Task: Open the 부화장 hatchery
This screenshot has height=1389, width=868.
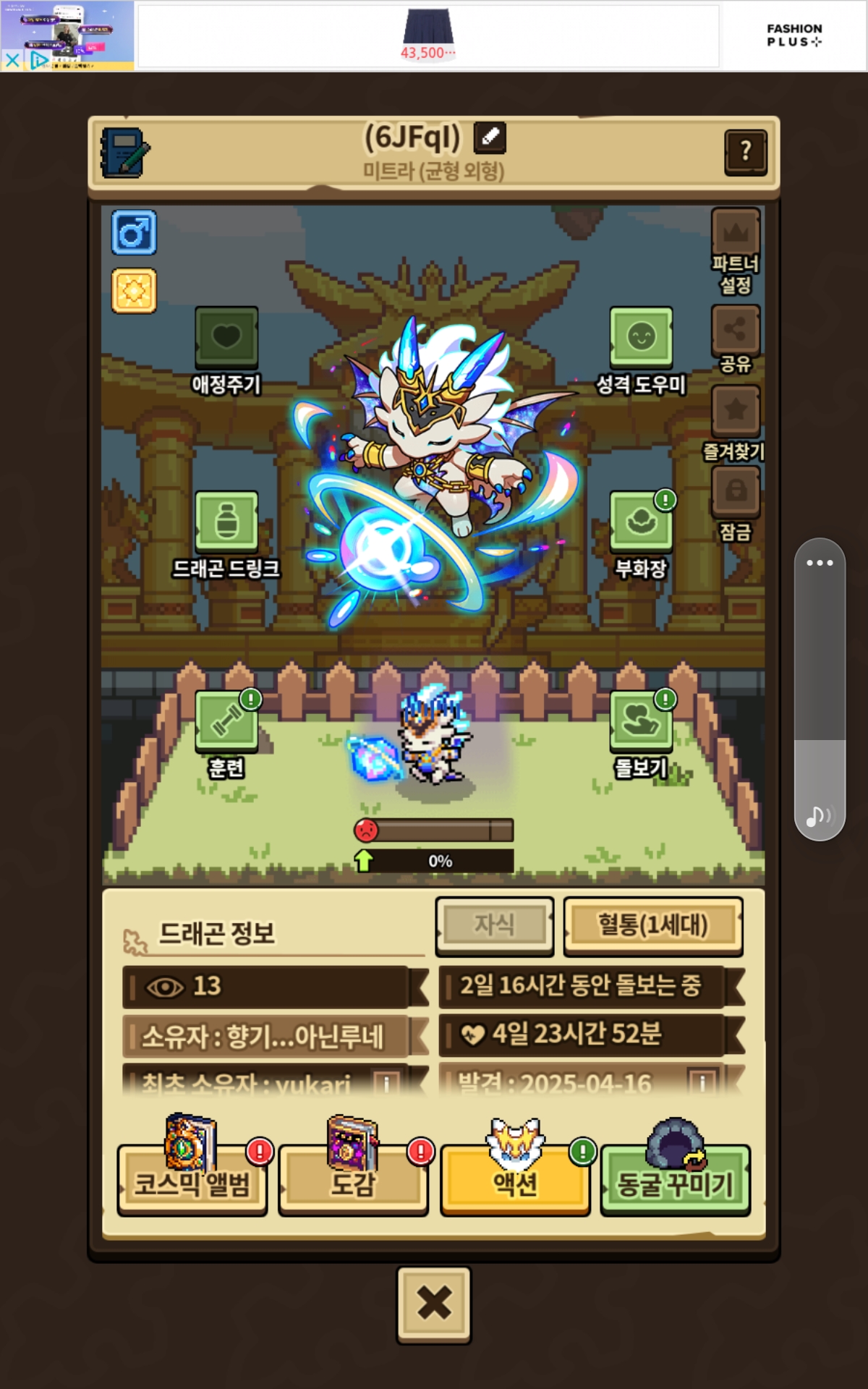Action: pos(640,522)
